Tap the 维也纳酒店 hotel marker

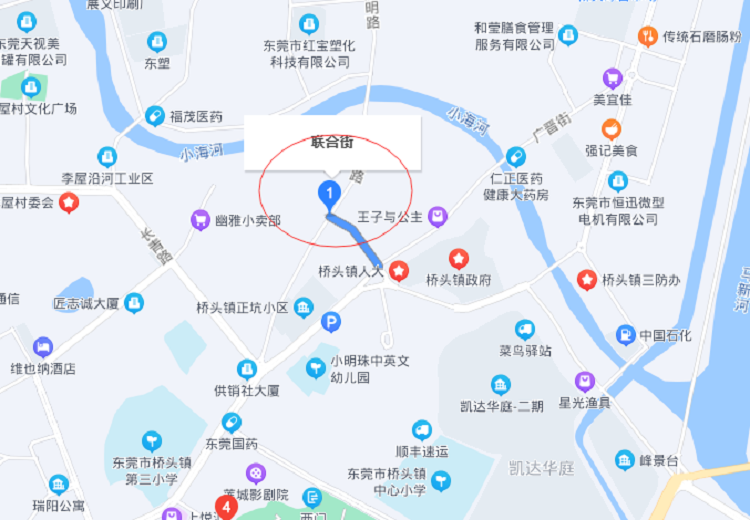[43, 347]
